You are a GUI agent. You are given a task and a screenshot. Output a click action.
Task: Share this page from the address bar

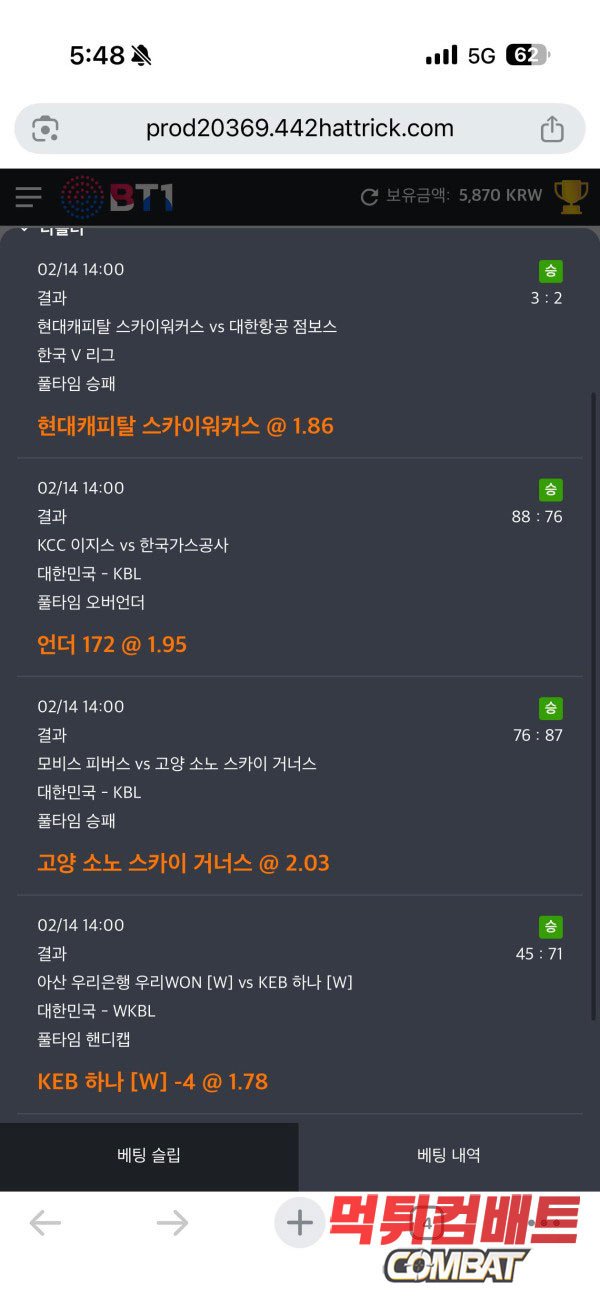click(552, 129)
